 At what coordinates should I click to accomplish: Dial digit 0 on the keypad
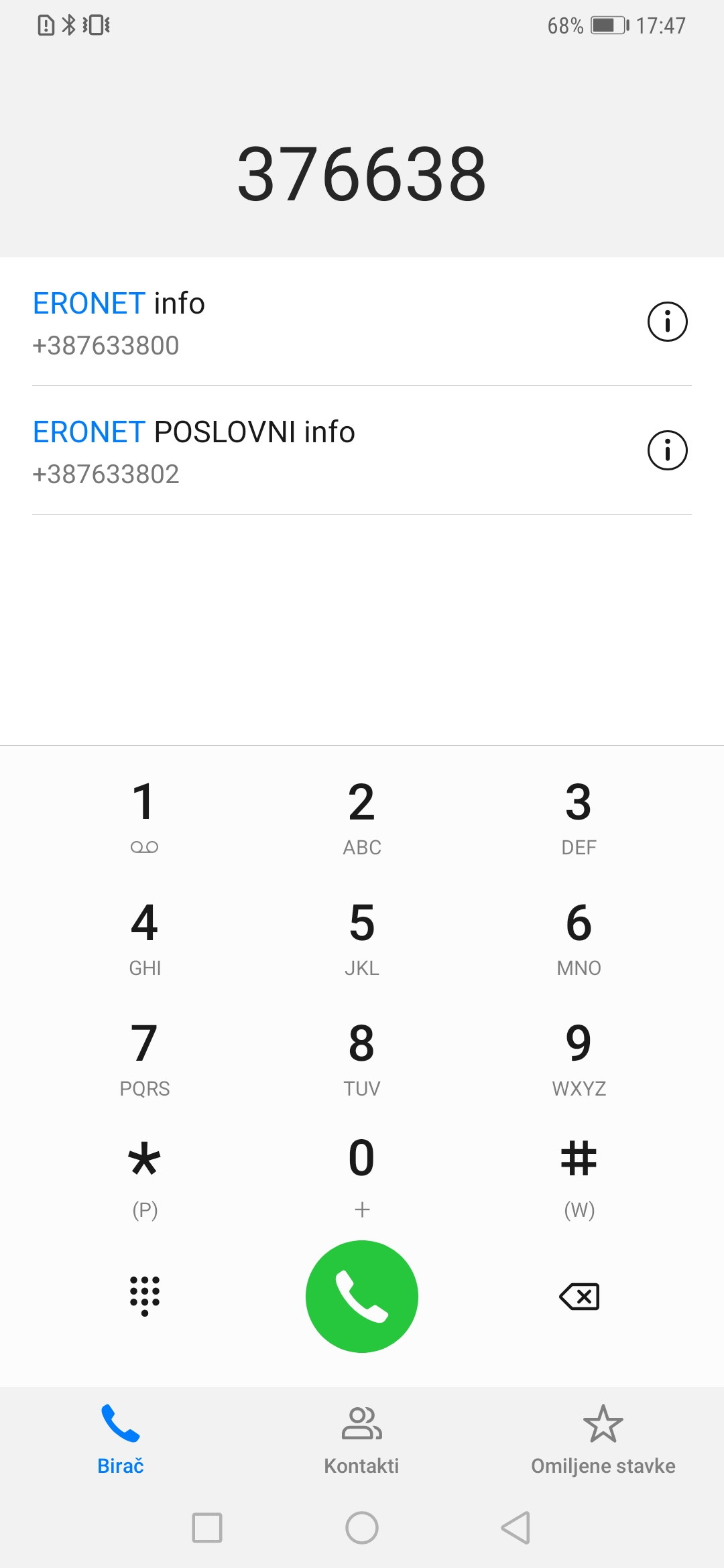click(362, 1177)
